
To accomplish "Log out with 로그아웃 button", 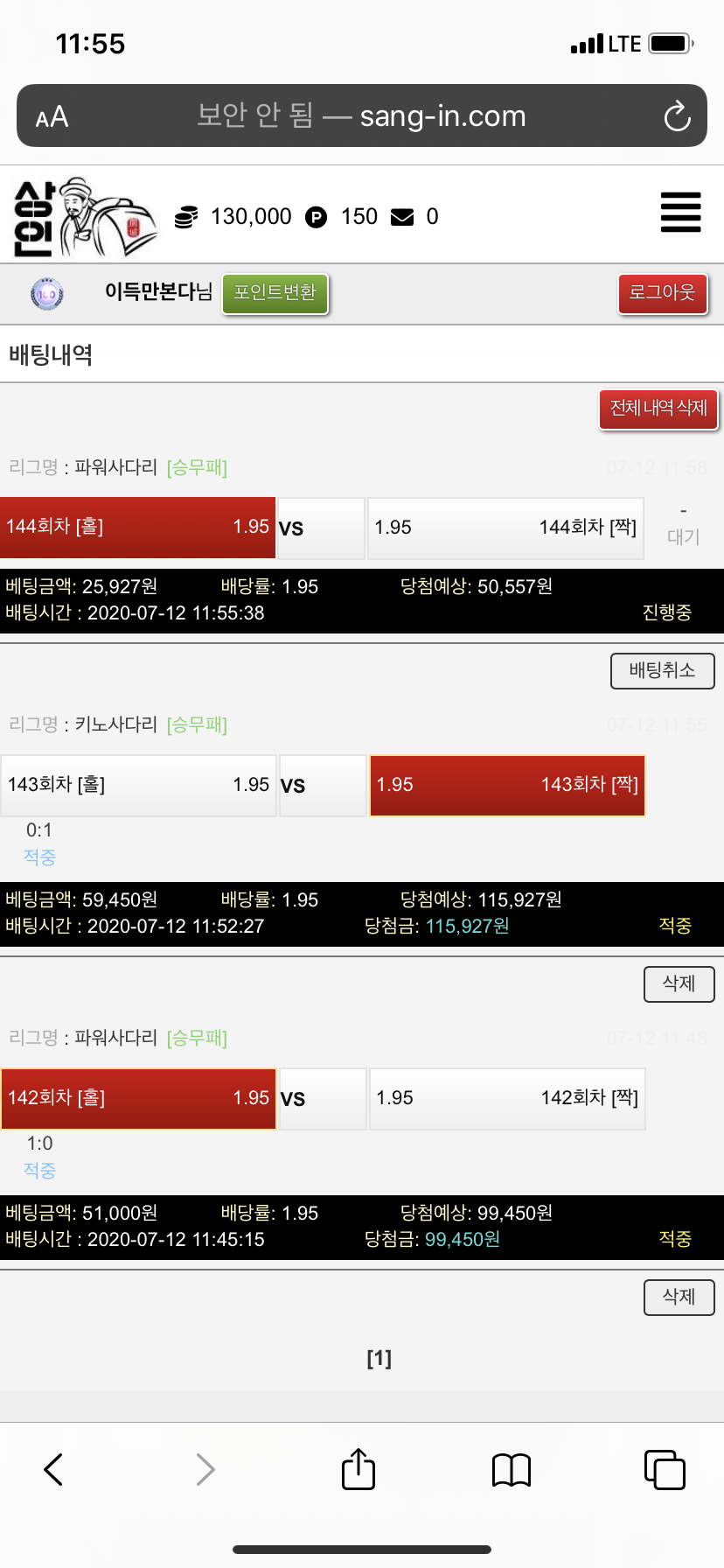I will [x=662, y=293].
